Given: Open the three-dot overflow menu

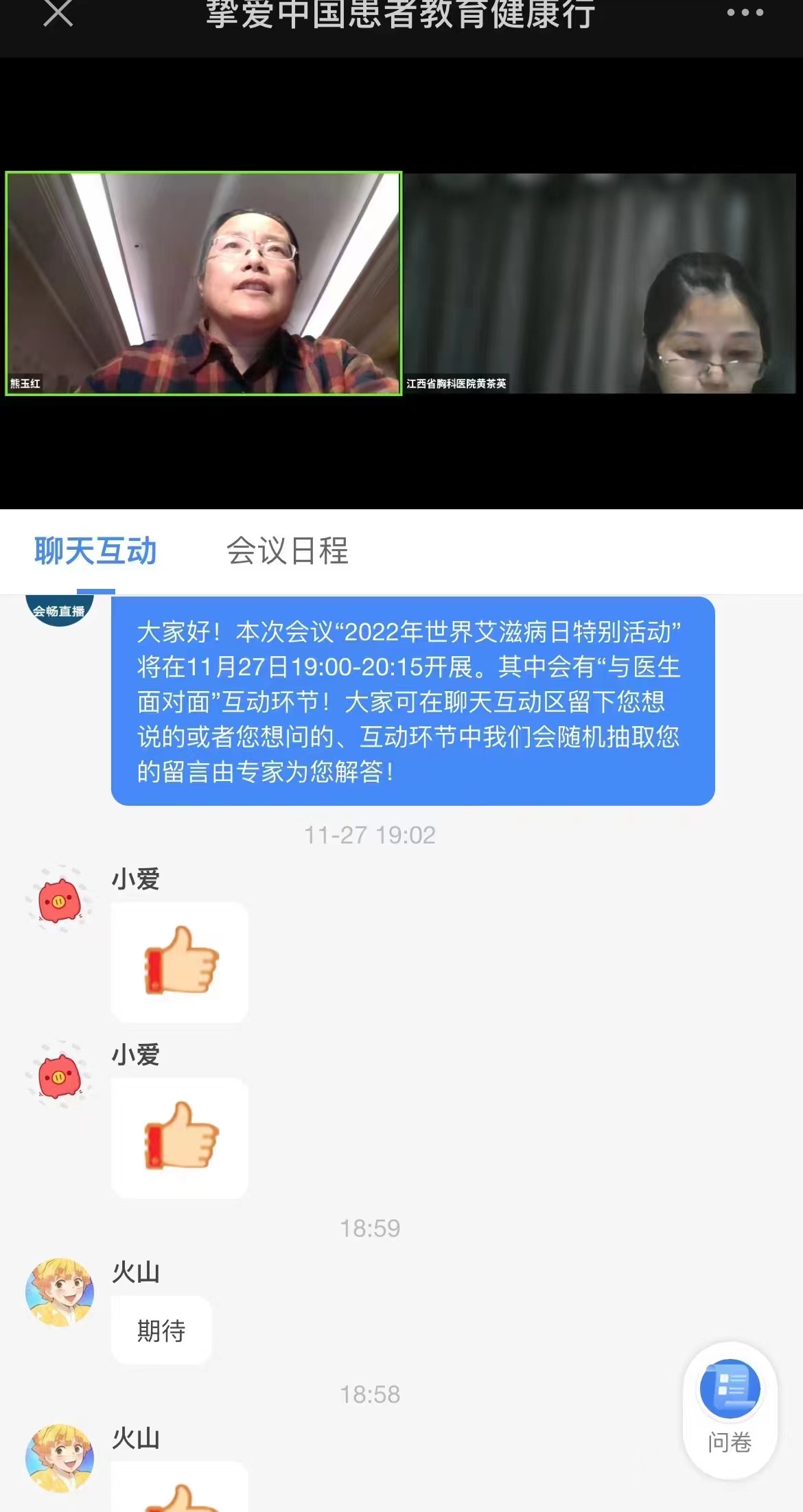Looking at the screenshot, I should coord(745,13).
